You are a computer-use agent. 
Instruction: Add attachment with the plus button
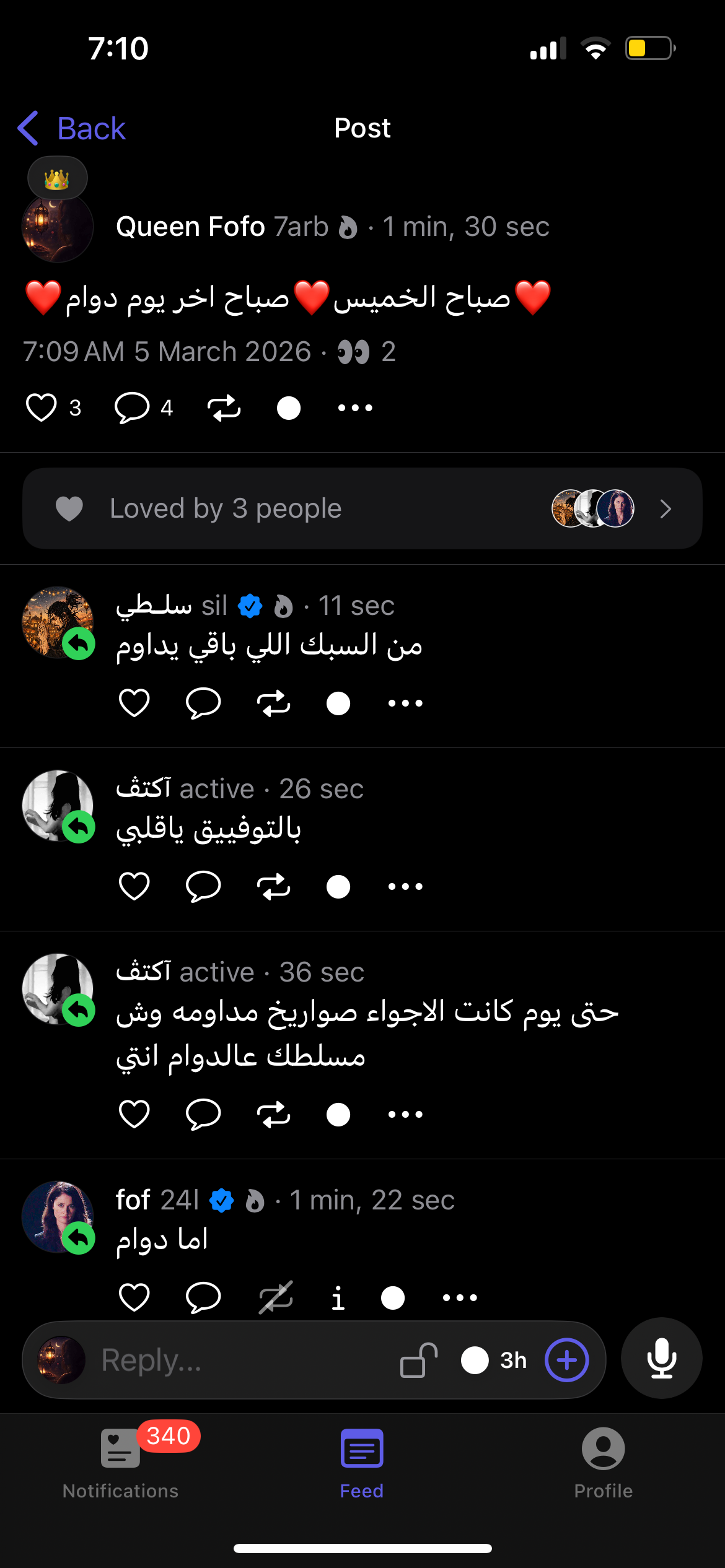click(566, 1361)
